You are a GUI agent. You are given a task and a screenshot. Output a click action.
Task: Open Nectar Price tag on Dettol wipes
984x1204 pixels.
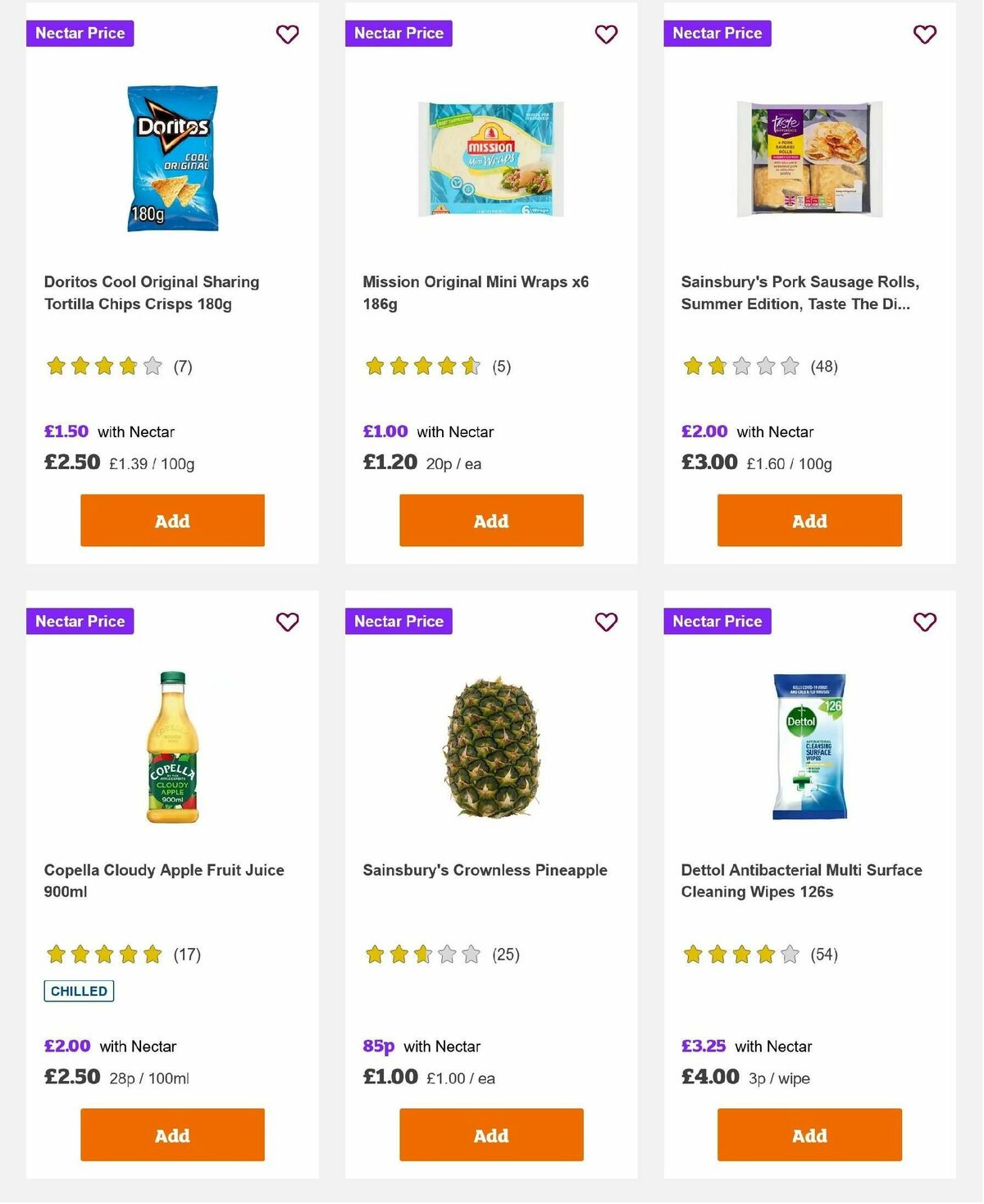click(x=717, y=621)
